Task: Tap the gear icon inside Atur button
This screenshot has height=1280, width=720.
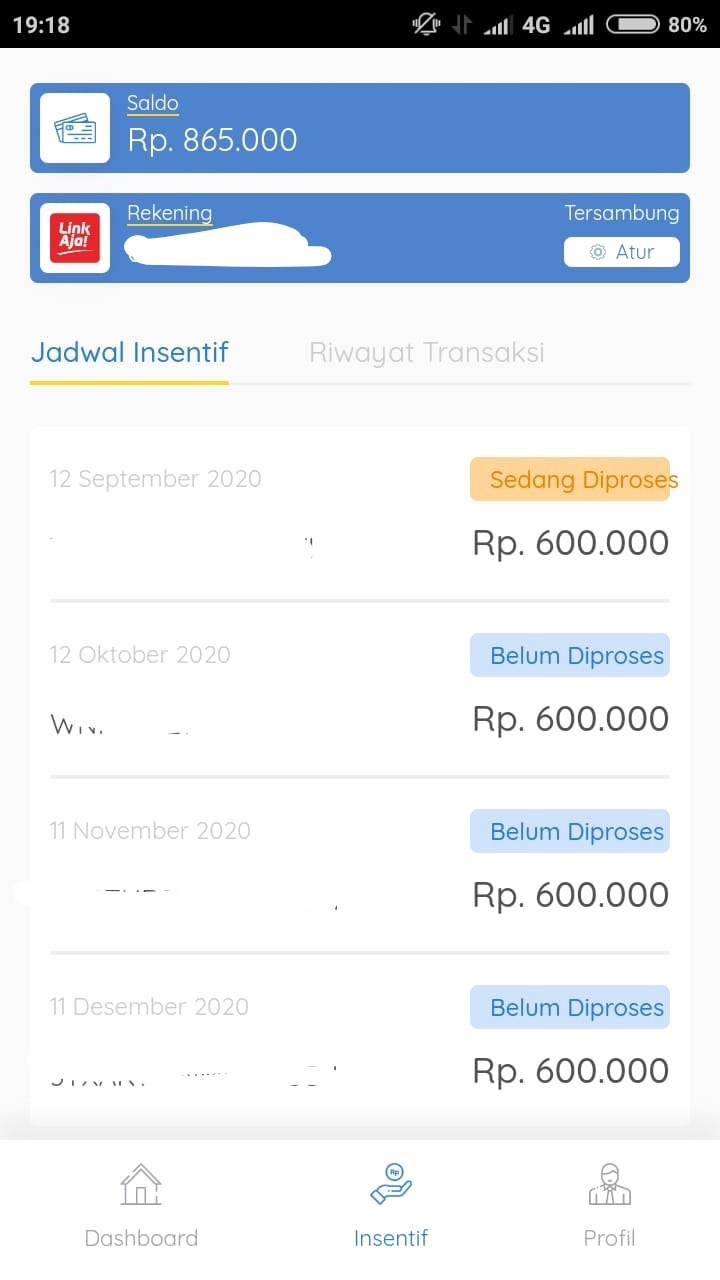Action: point(600,252)
